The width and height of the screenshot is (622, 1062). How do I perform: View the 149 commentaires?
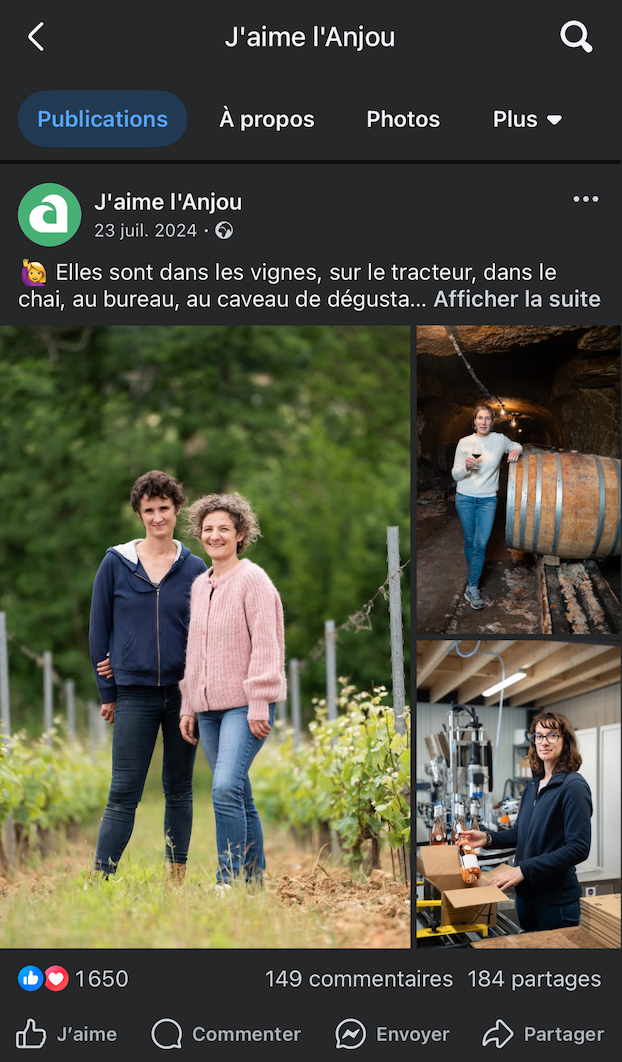[358, 978]
